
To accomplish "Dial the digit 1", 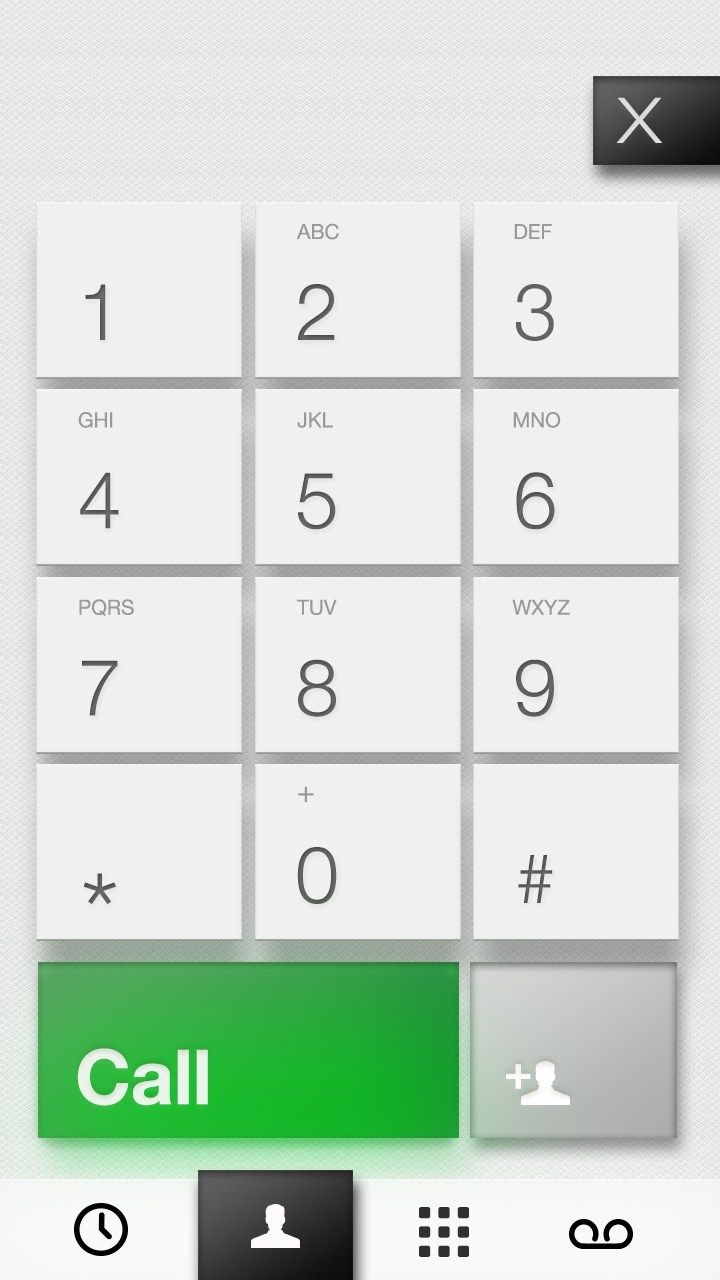I will pyautogui.click(x=139, y=290).
